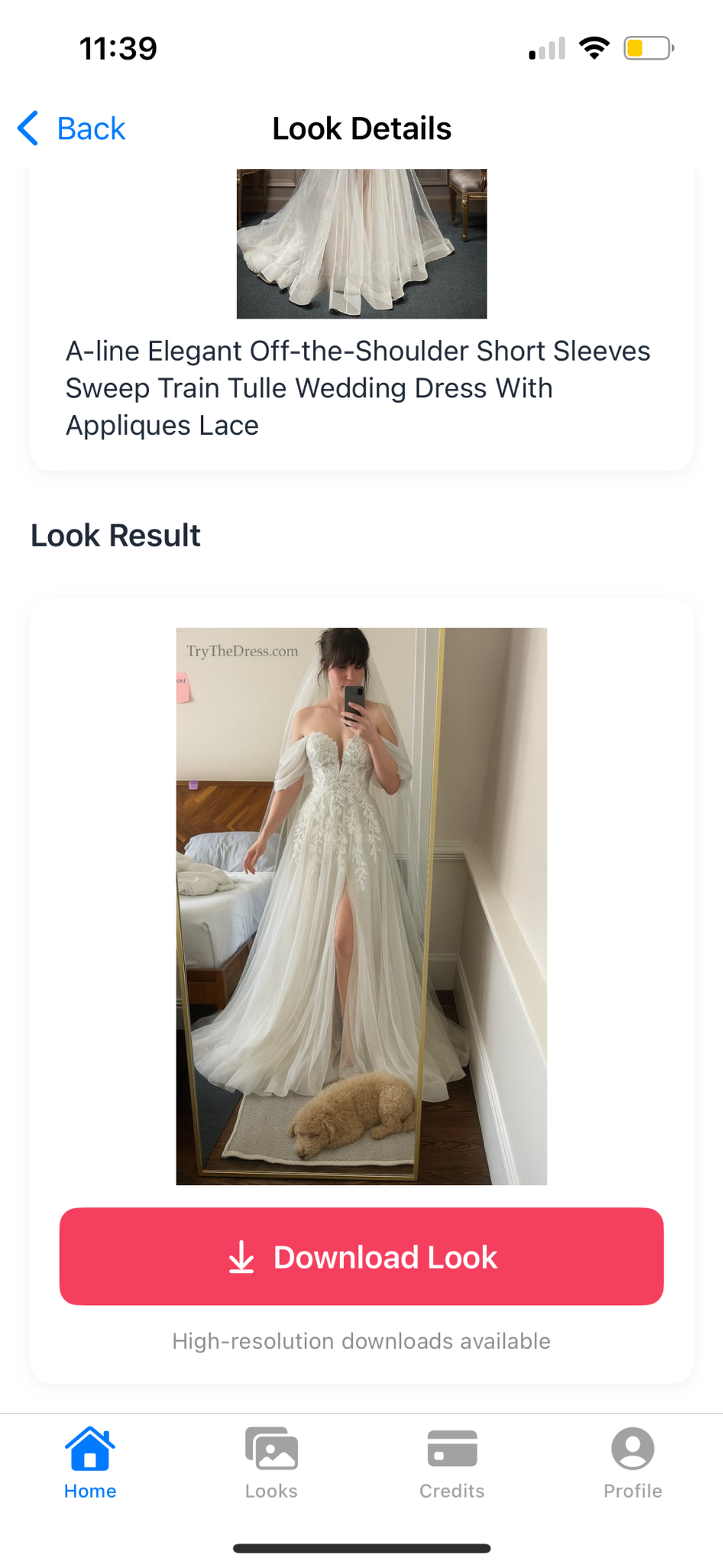Switch to the Looks tab

(271, 1462)
